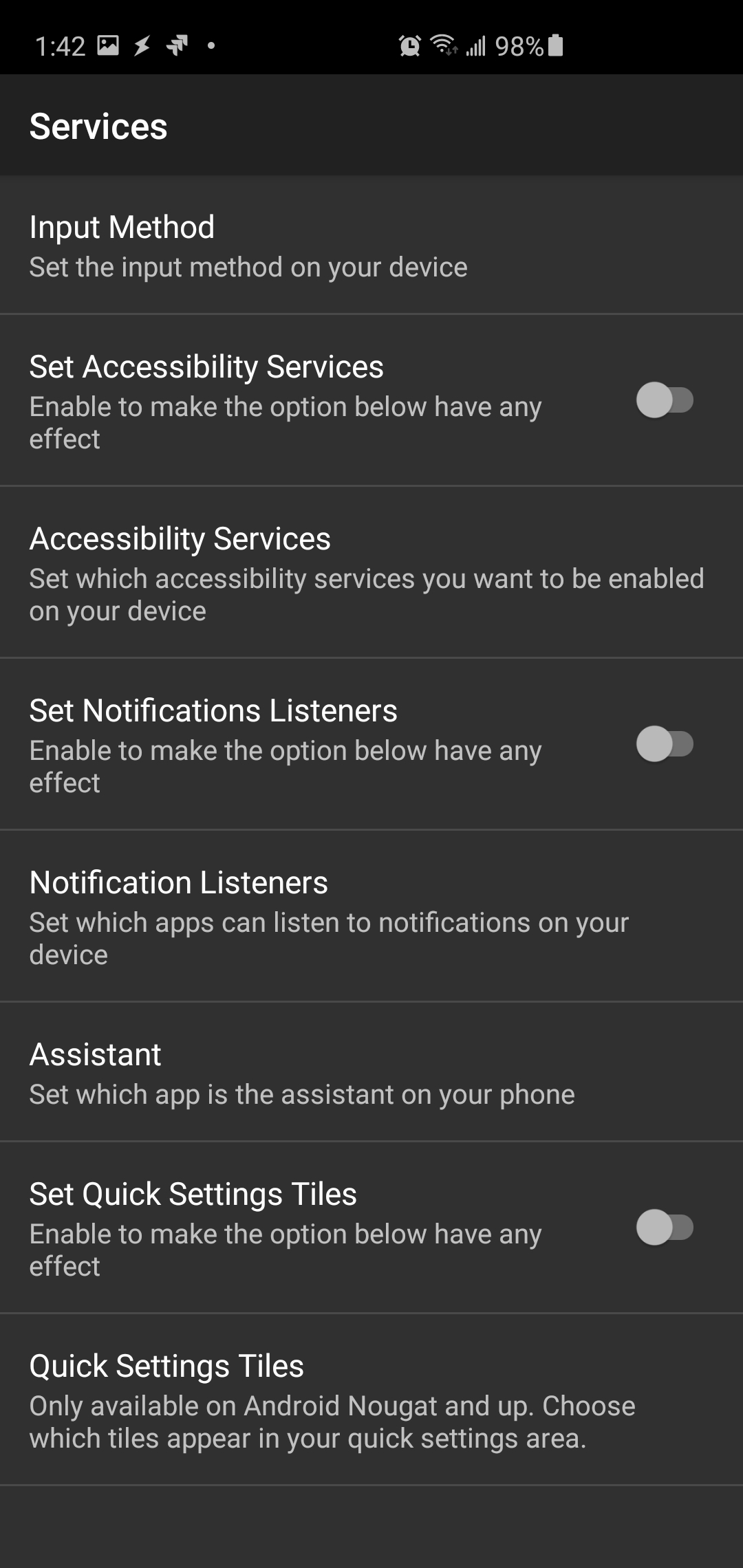Tap the Wi-Fi status icon
This screenshot has height=1568, width=743.
click(444, 44)
